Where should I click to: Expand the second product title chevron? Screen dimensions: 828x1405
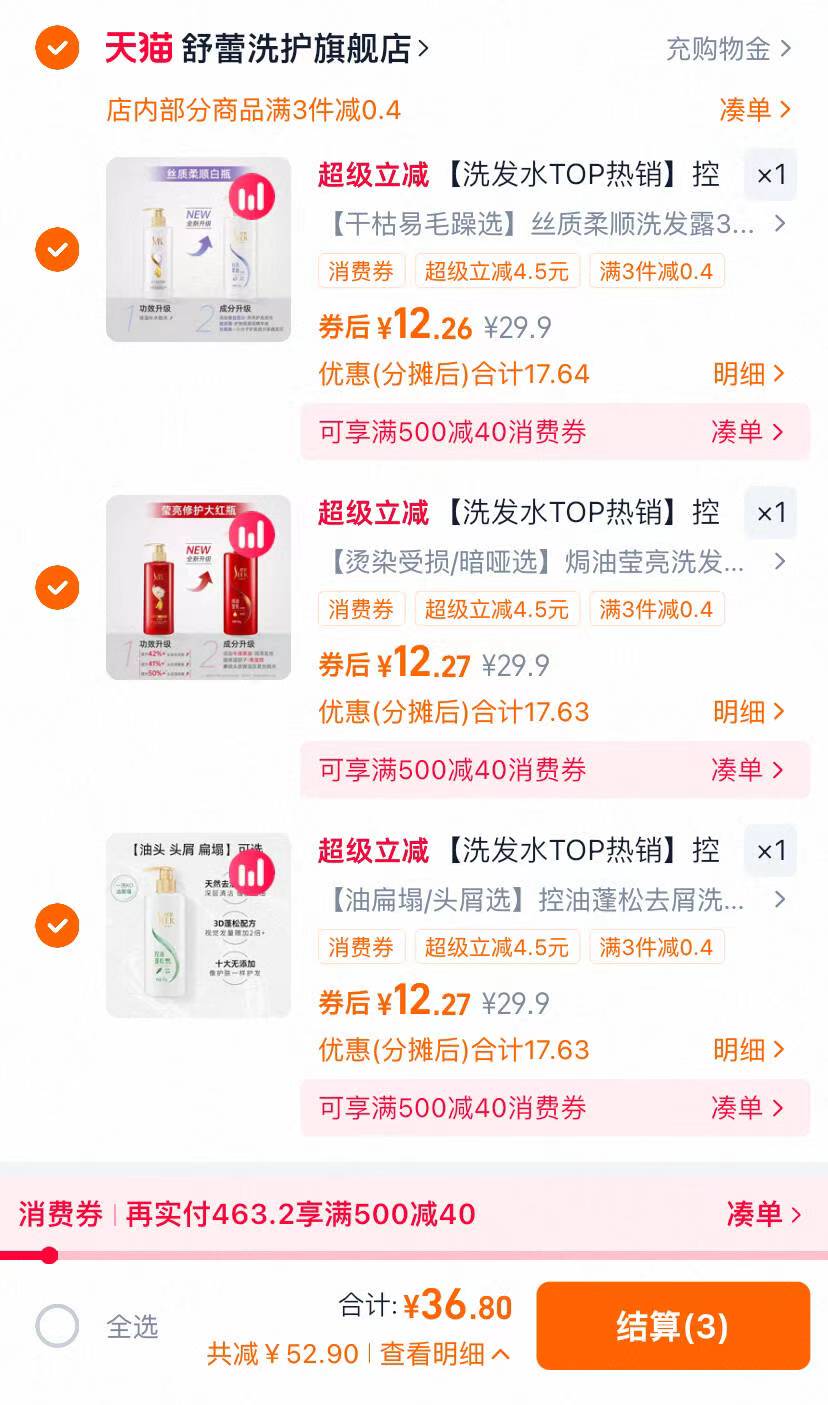(x=779, y=562)
